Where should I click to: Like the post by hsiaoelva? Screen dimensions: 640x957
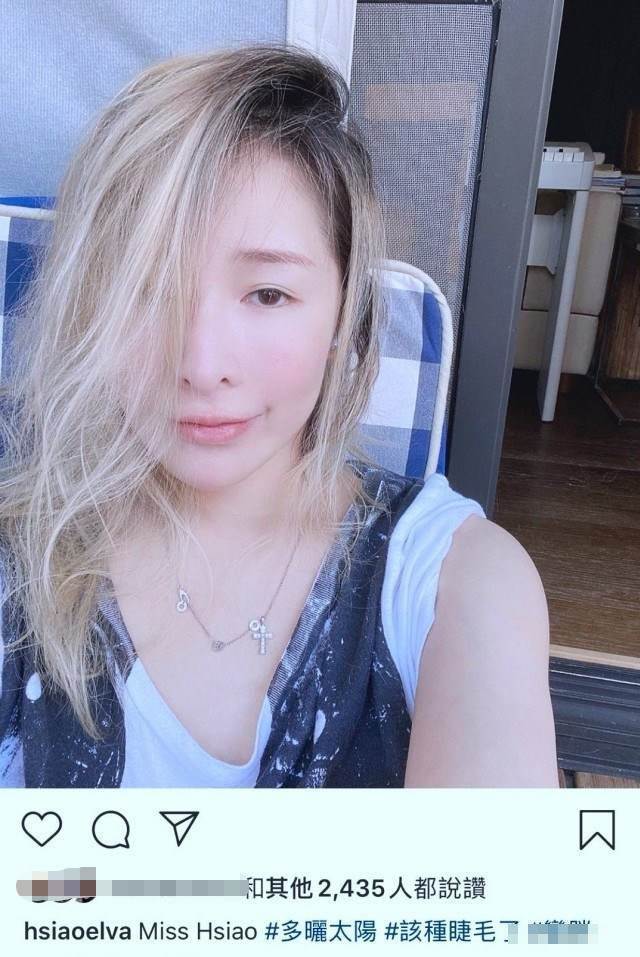click(x=42, y=829)
